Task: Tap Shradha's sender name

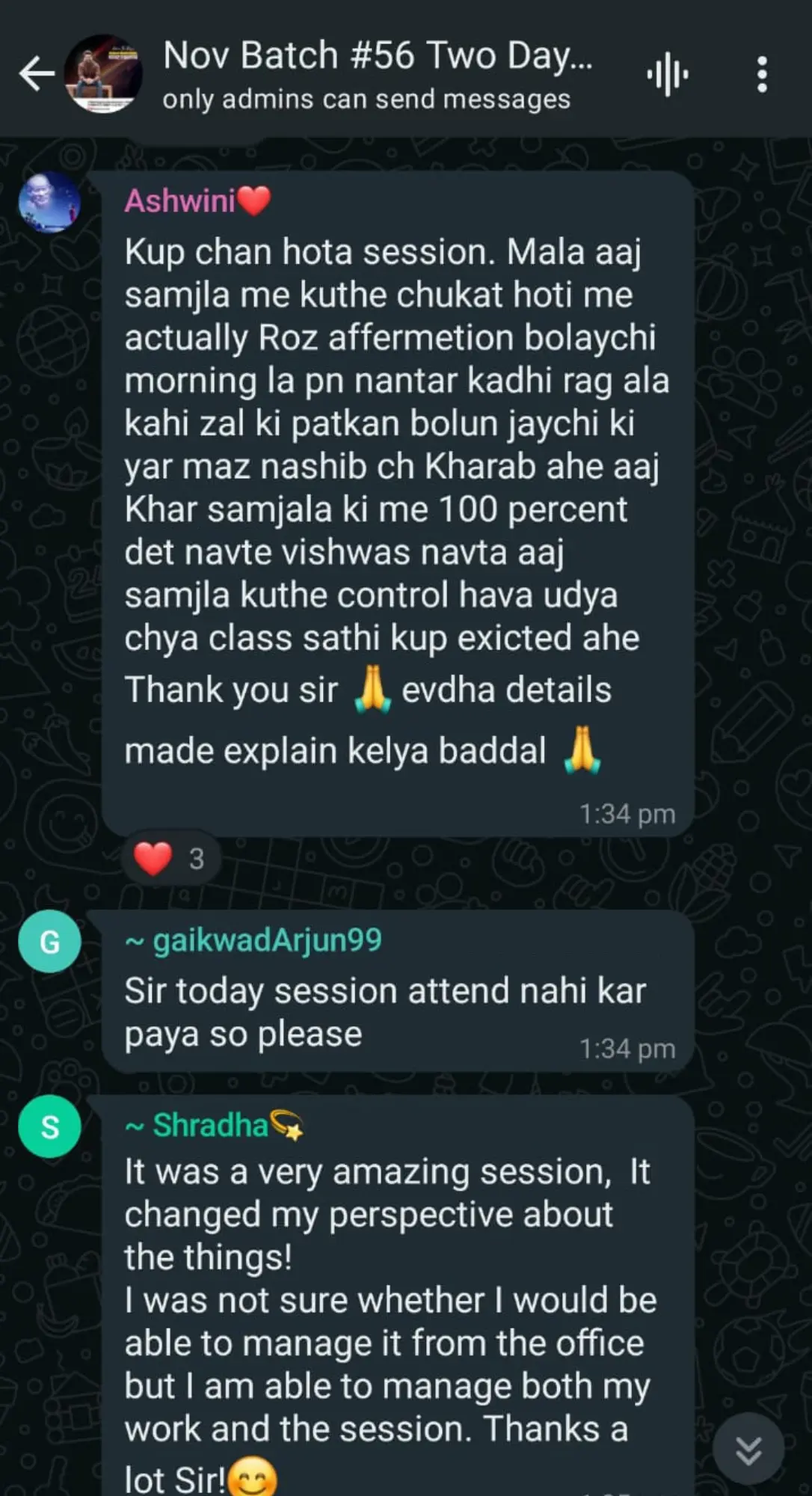Action: pos(213,1126)
